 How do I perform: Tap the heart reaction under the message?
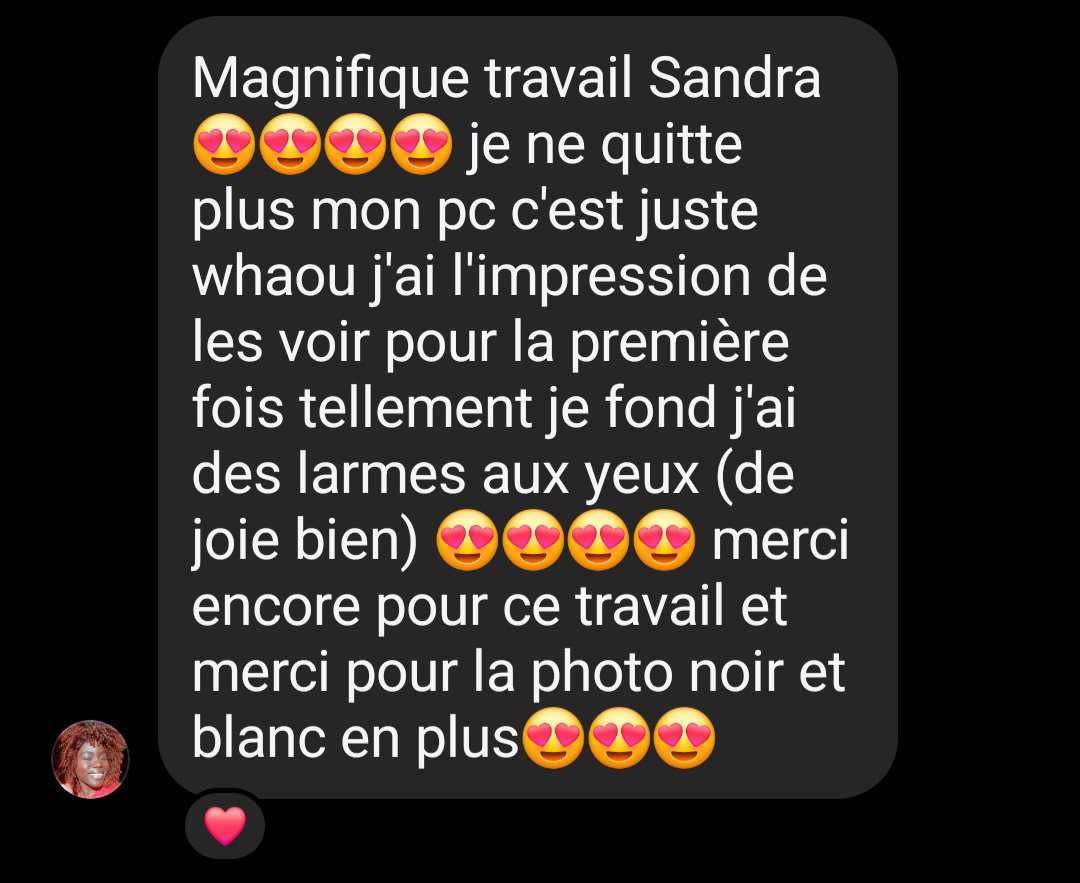(x=224, y=825)
